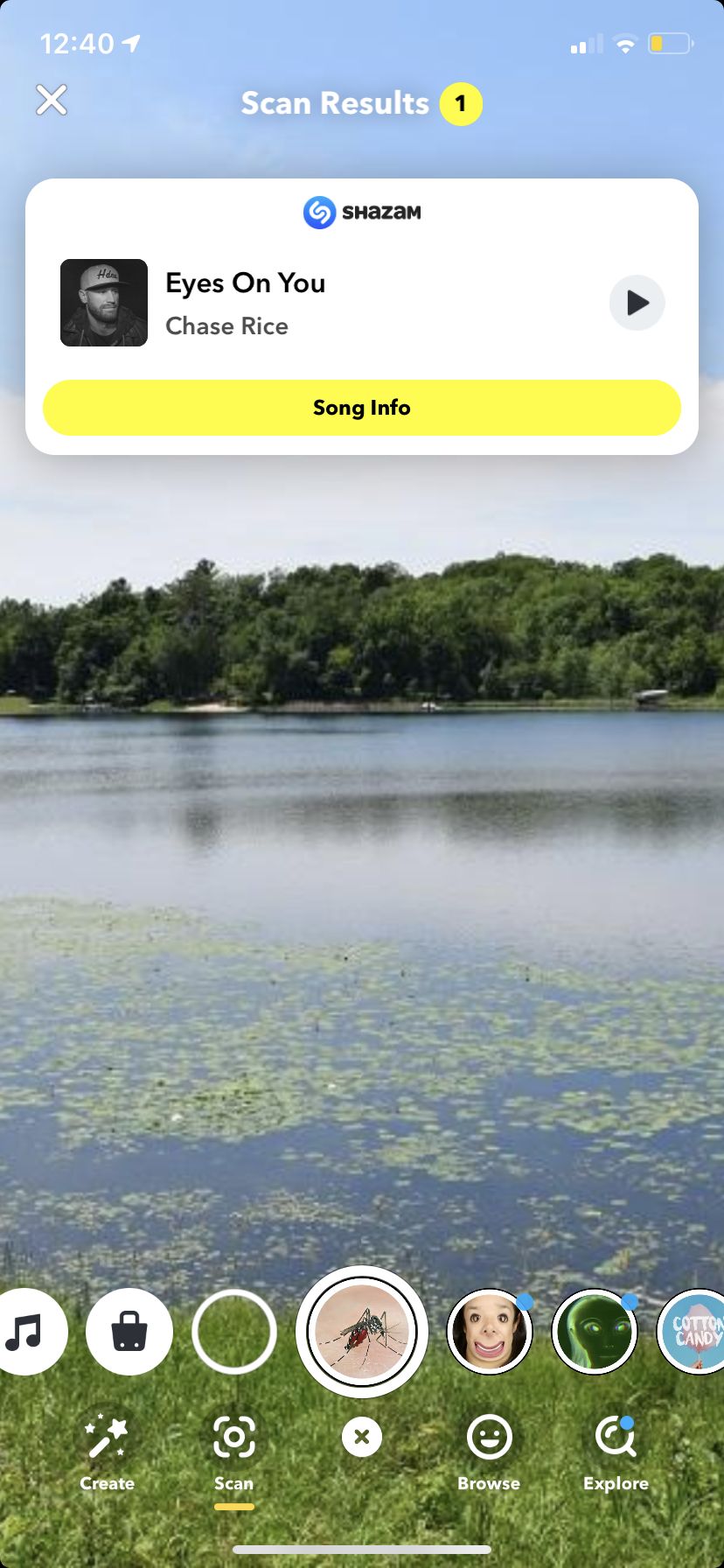Select the big-mouth face lens
The height and width of the screenshot is (1568, 724).
490,1332
